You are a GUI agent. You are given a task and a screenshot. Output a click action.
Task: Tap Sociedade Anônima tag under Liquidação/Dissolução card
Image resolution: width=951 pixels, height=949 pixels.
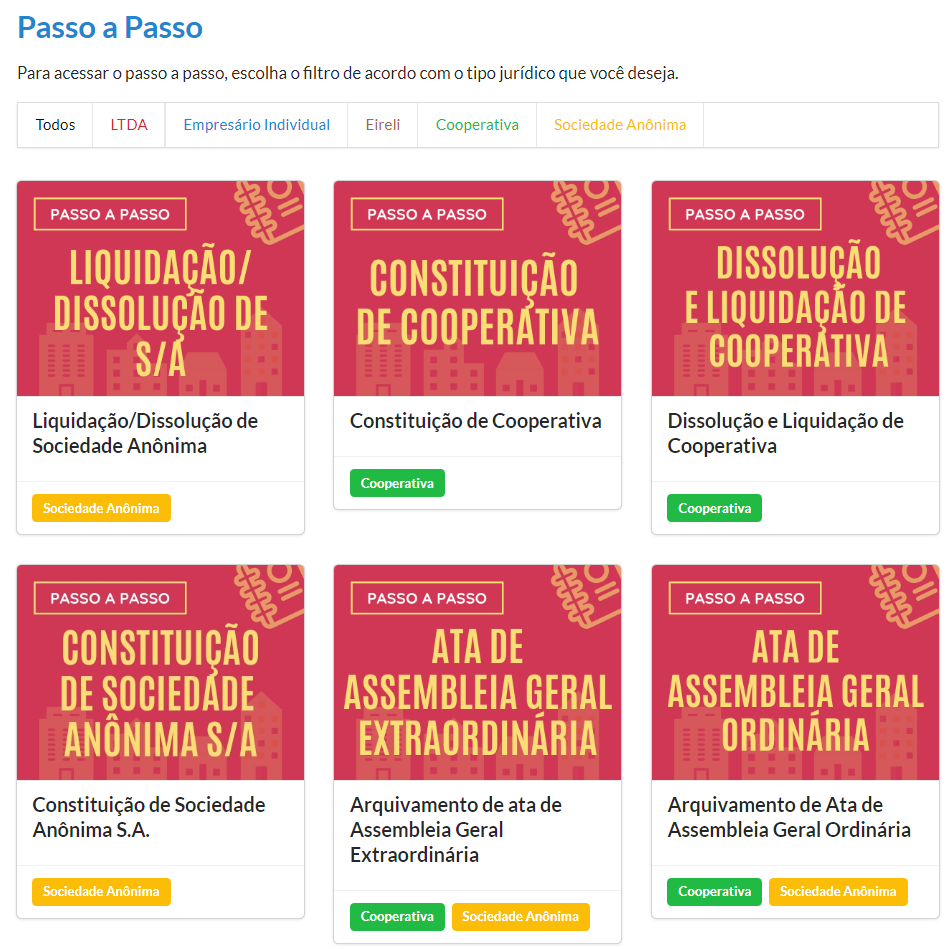coord(101,508)
